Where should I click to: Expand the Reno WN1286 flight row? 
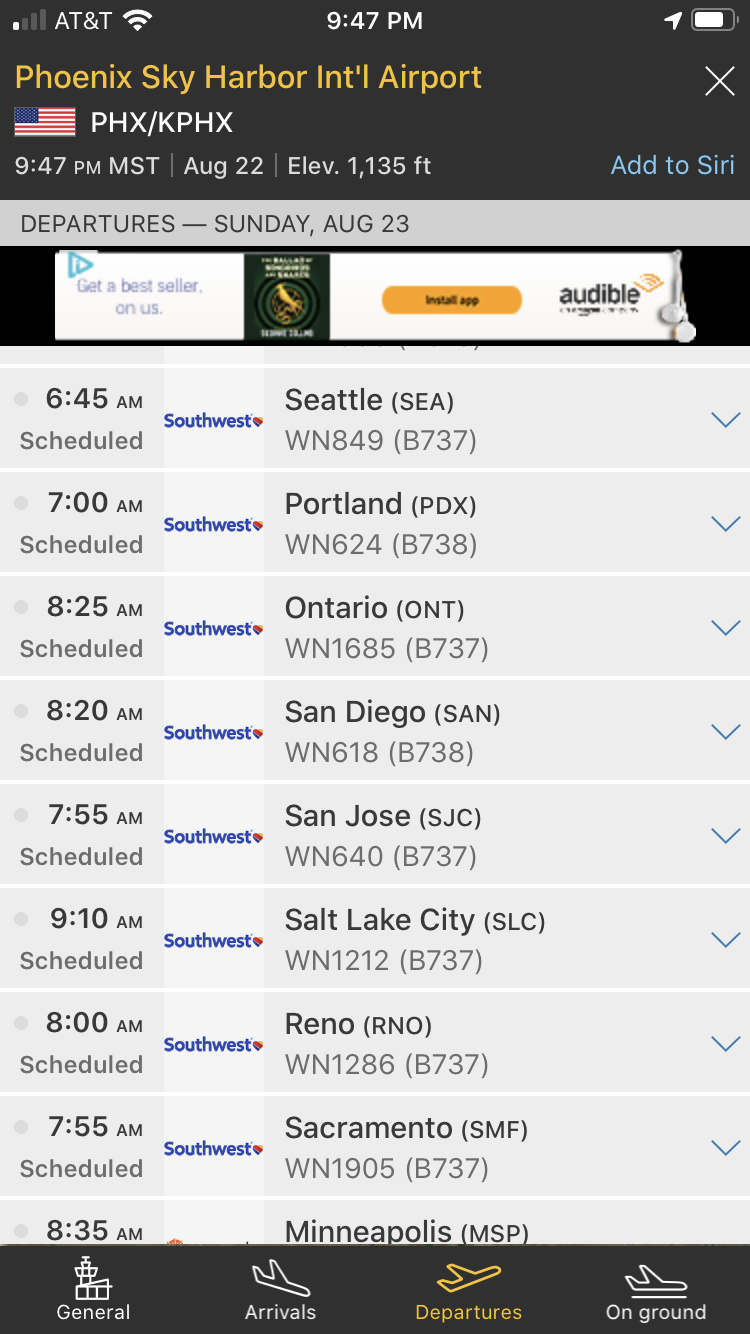(x=725, y=1044)
